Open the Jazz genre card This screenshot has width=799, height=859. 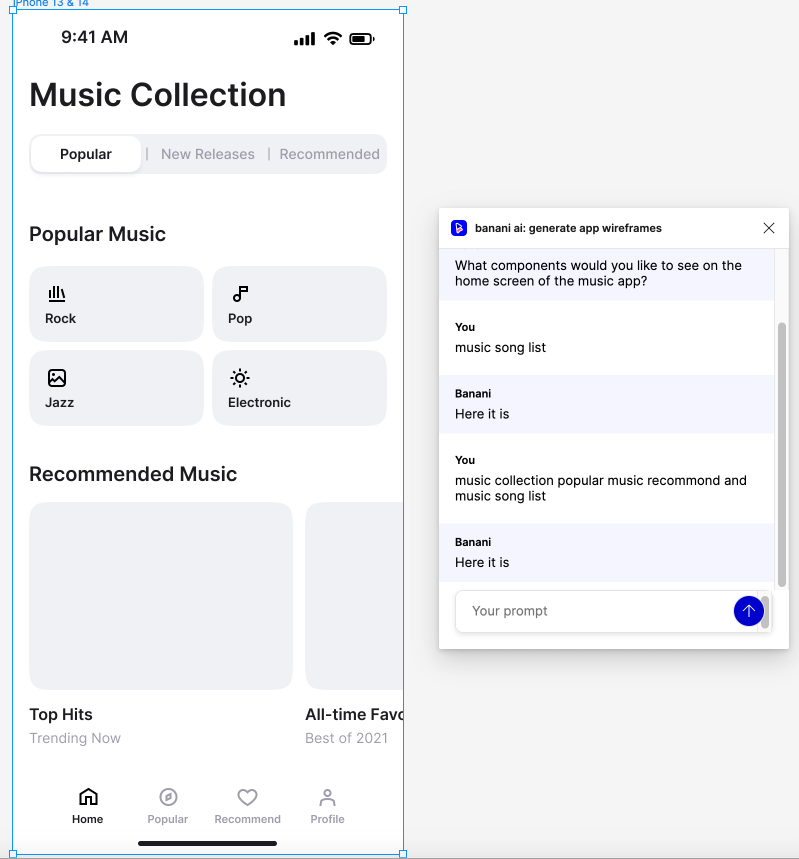(116, 388)
